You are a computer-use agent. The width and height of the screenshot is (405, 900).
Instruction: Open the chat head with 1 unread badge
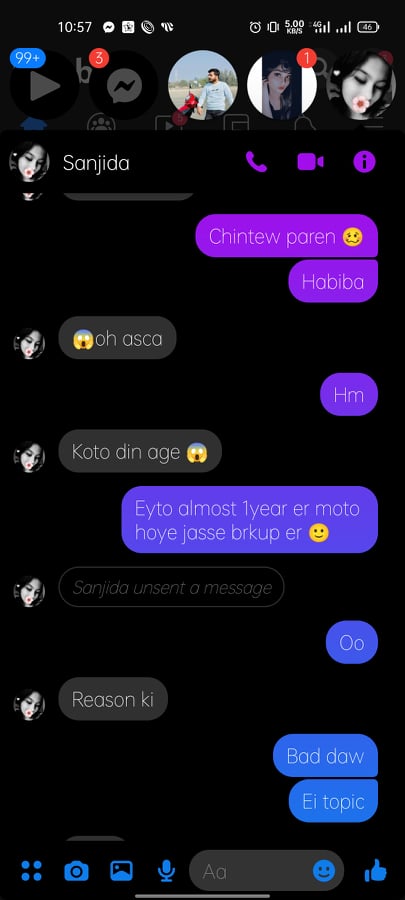[x=282, y=86]
